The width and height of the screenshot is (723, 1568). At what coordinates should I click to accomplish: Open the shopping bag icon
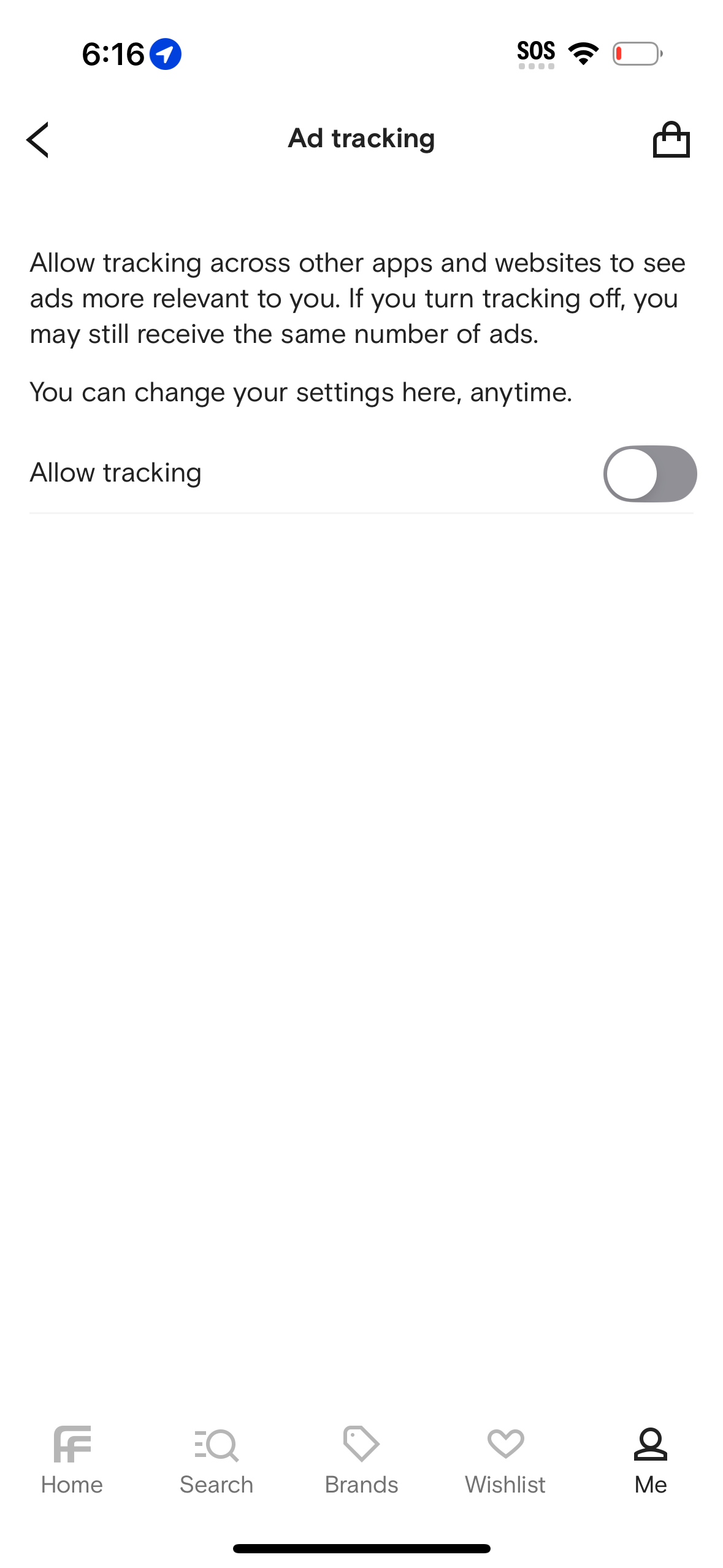[672, 139]
